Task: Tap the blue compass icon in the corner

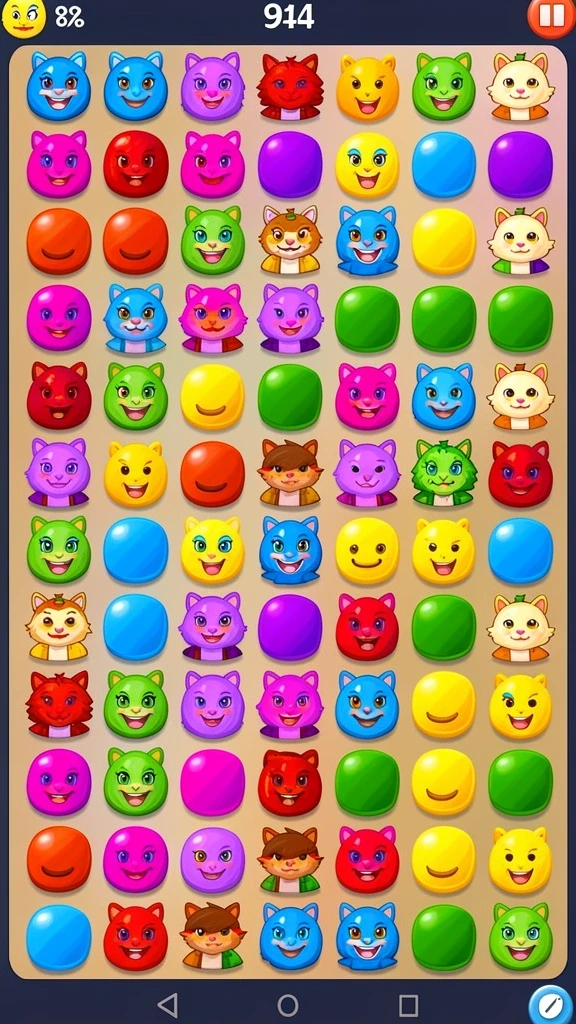Action: click(551, 1004)
